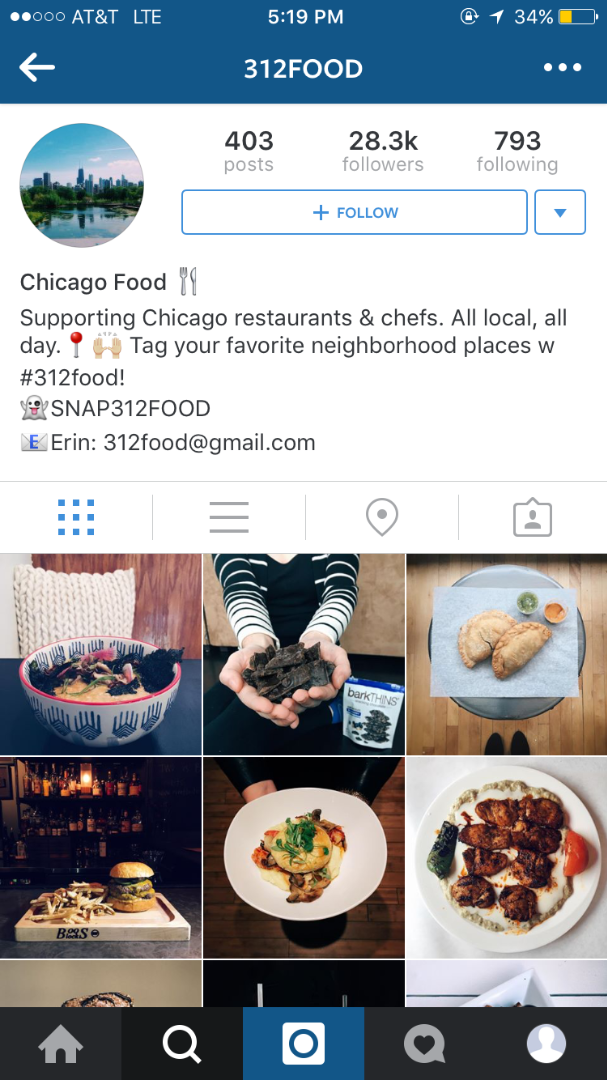Open the three-dot options menu
The height and width of the screenshot is (1080, 607).
[562, 68]
